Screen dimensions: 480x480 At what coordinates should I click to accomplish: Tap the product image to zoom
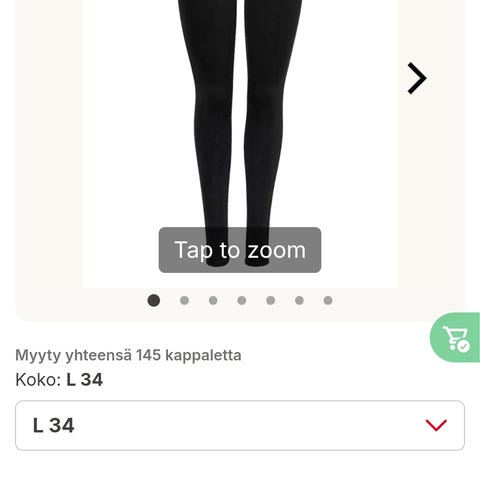240,144
